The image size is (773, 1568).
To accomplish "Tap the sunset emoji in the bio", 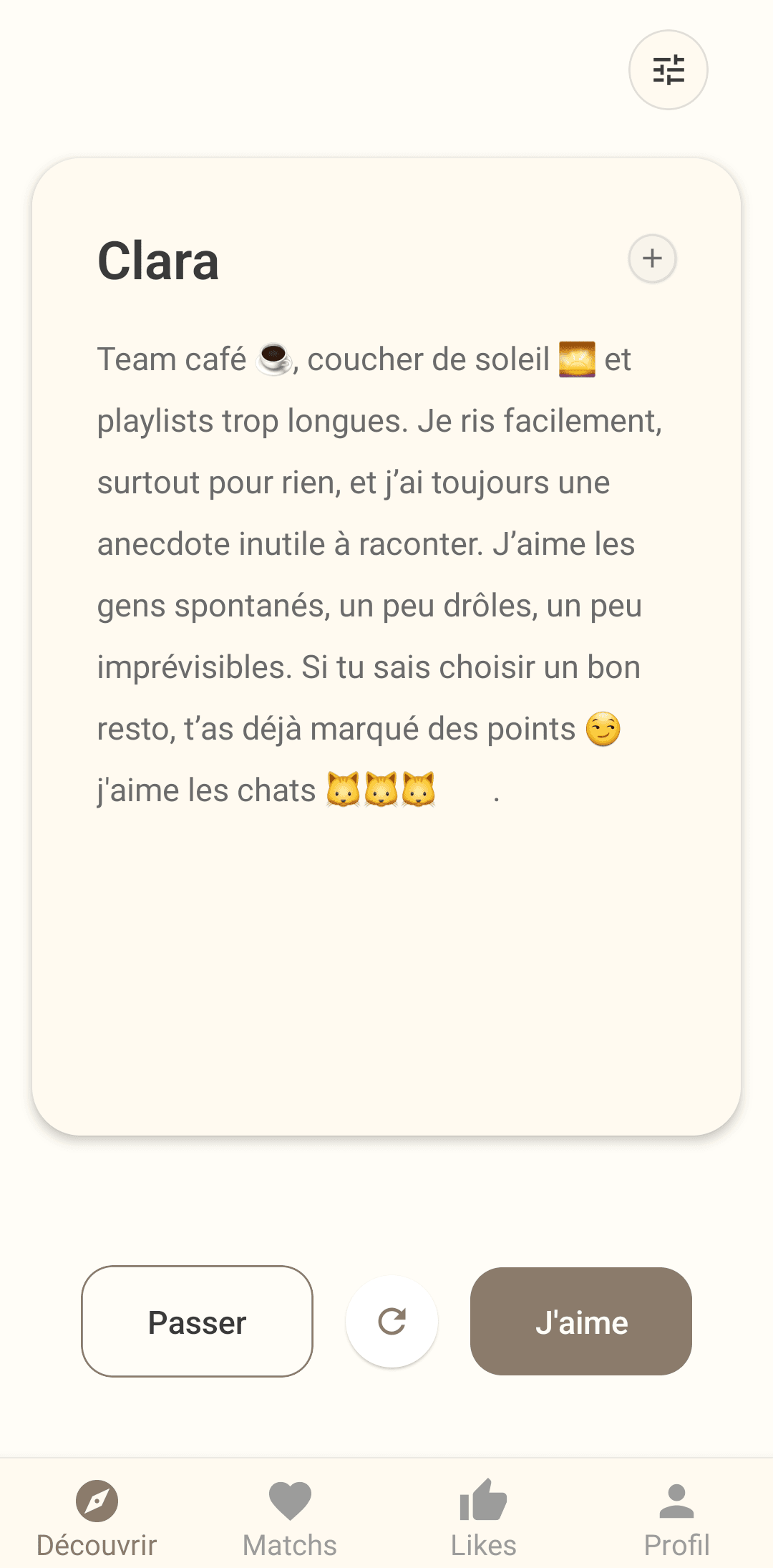I will [x=576, y=359].
